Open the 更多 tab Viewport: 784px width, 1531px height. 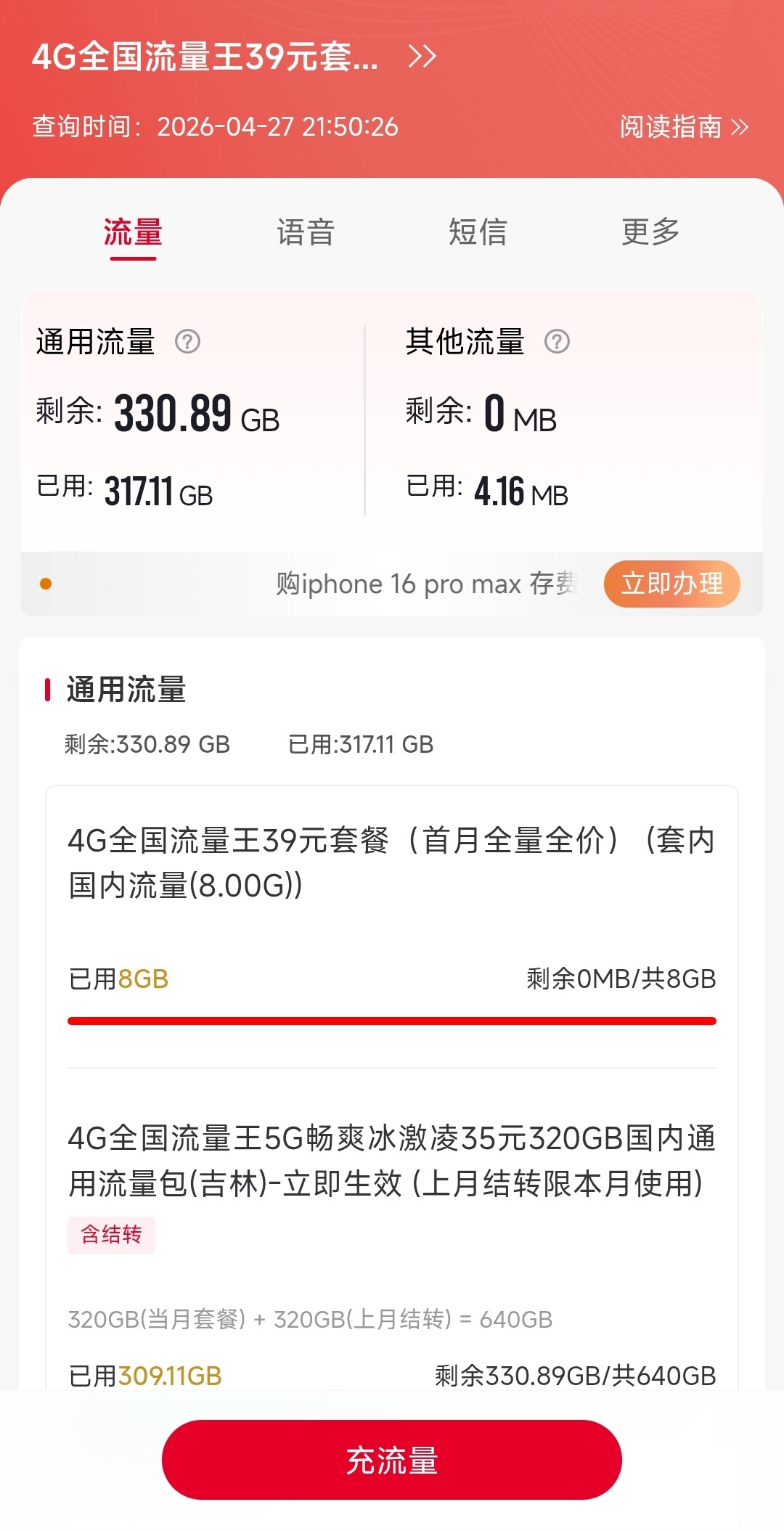650,233
